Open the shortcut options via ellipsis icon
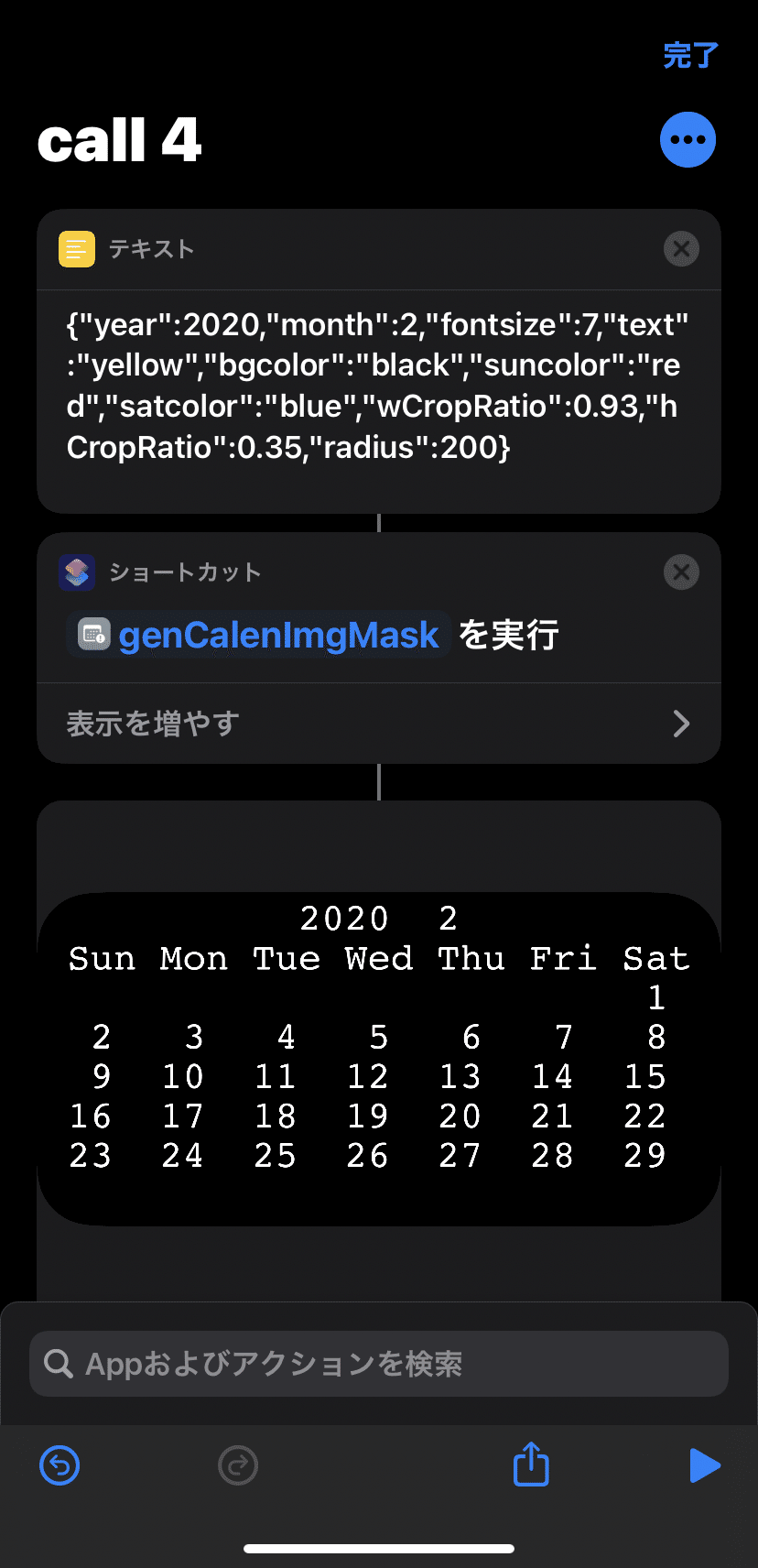Screen dimensions: 758x1568 coord(688,139)
